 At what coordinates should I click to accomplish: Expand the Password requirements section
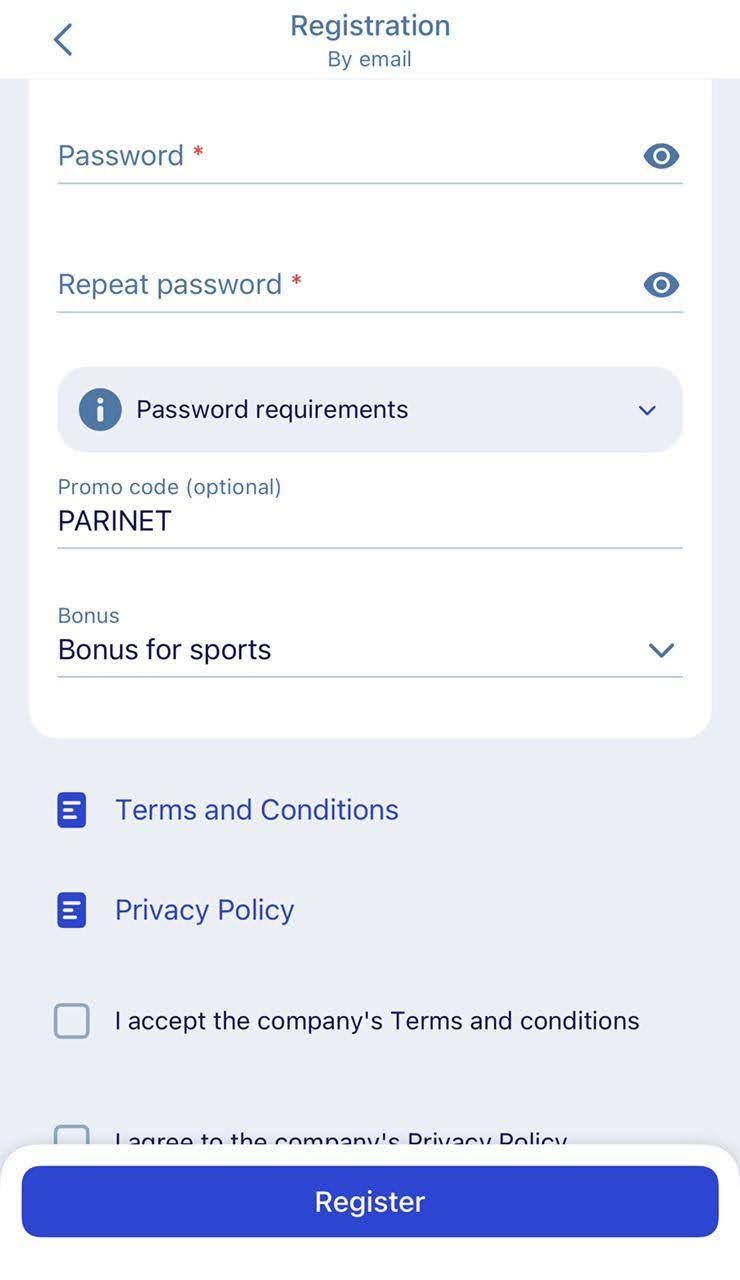tap(370, 409)
